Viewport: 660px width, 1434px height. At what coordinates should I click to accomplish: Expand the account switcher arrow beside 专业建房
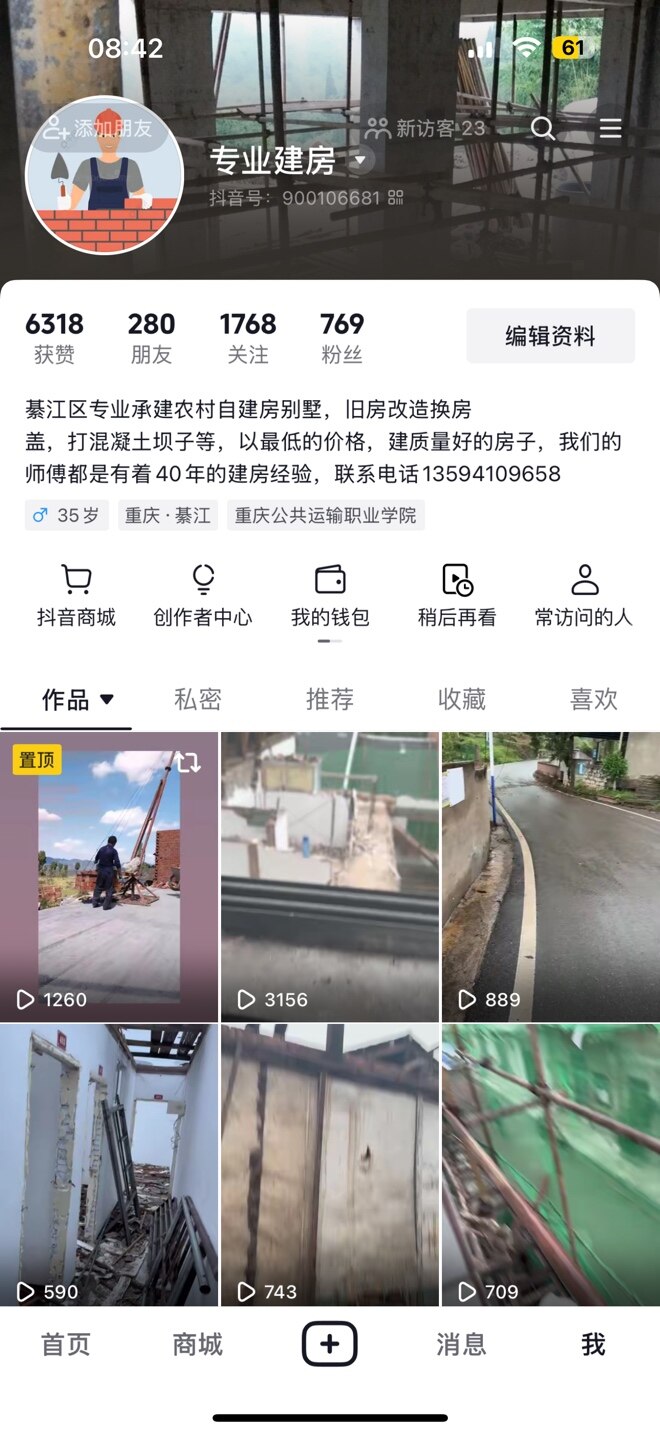361,160
